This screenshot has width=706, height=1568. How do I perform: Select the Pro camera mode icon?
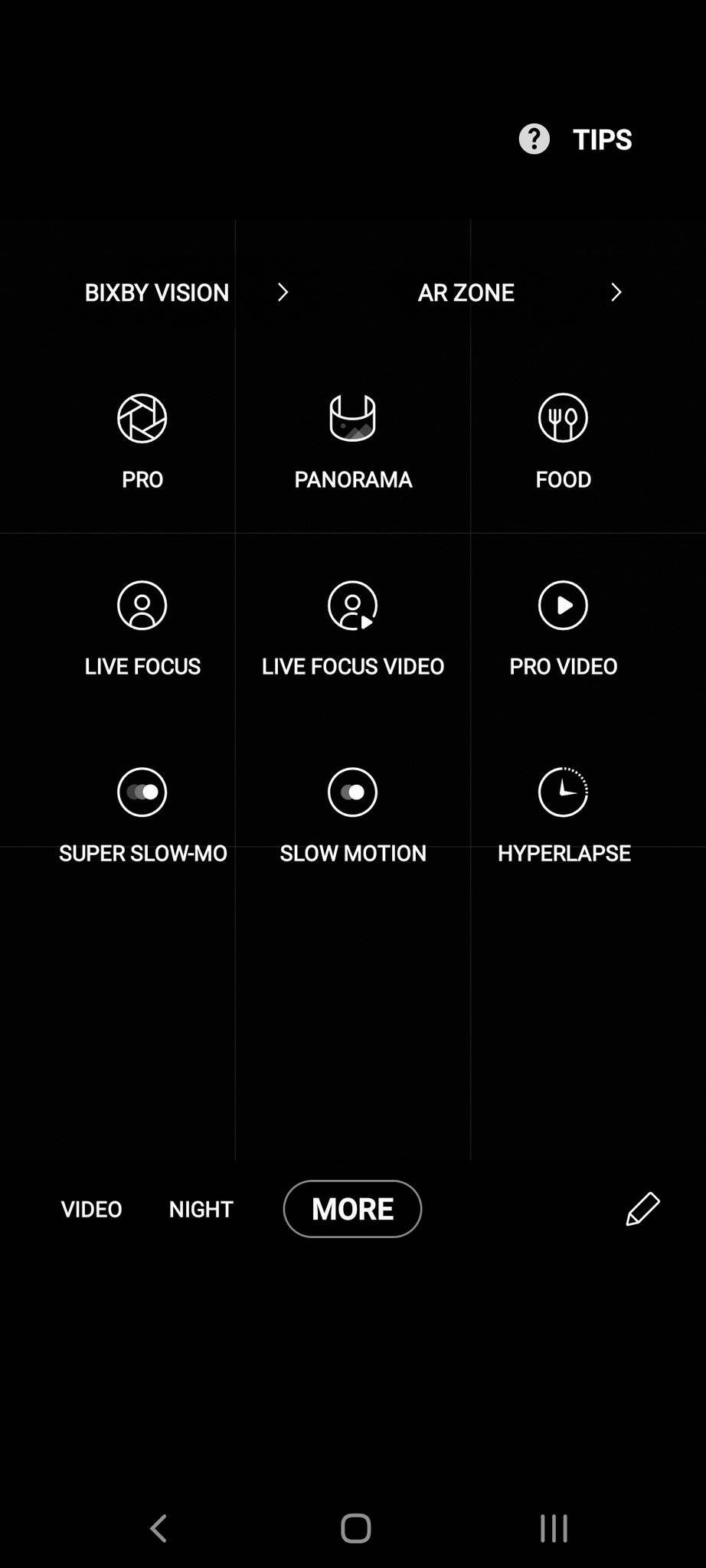(142, 417)
